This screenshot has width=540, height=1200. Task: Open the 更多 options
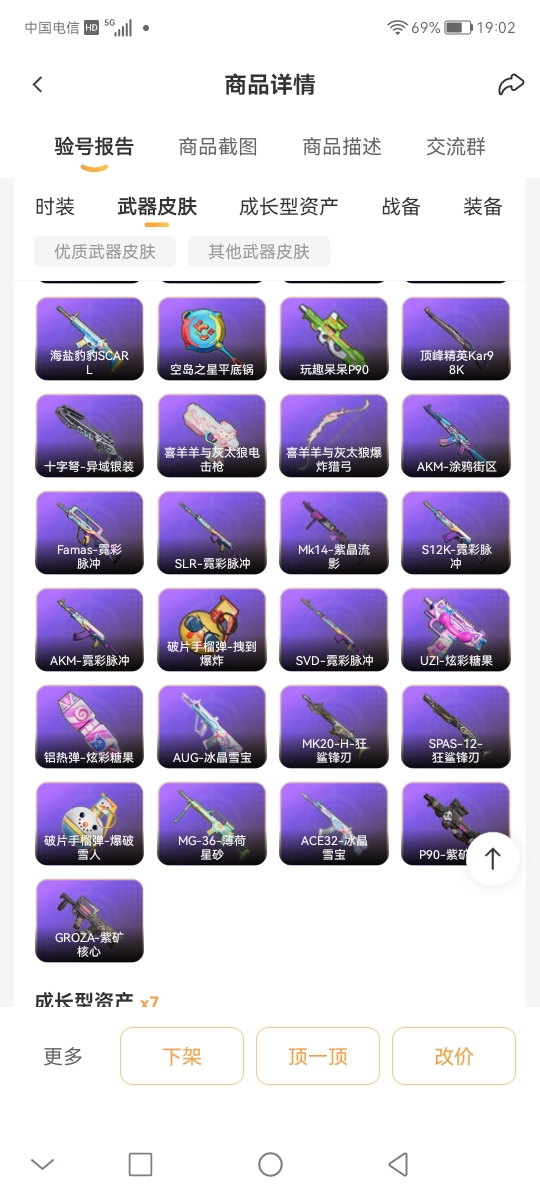click(x=63, y=1056)
